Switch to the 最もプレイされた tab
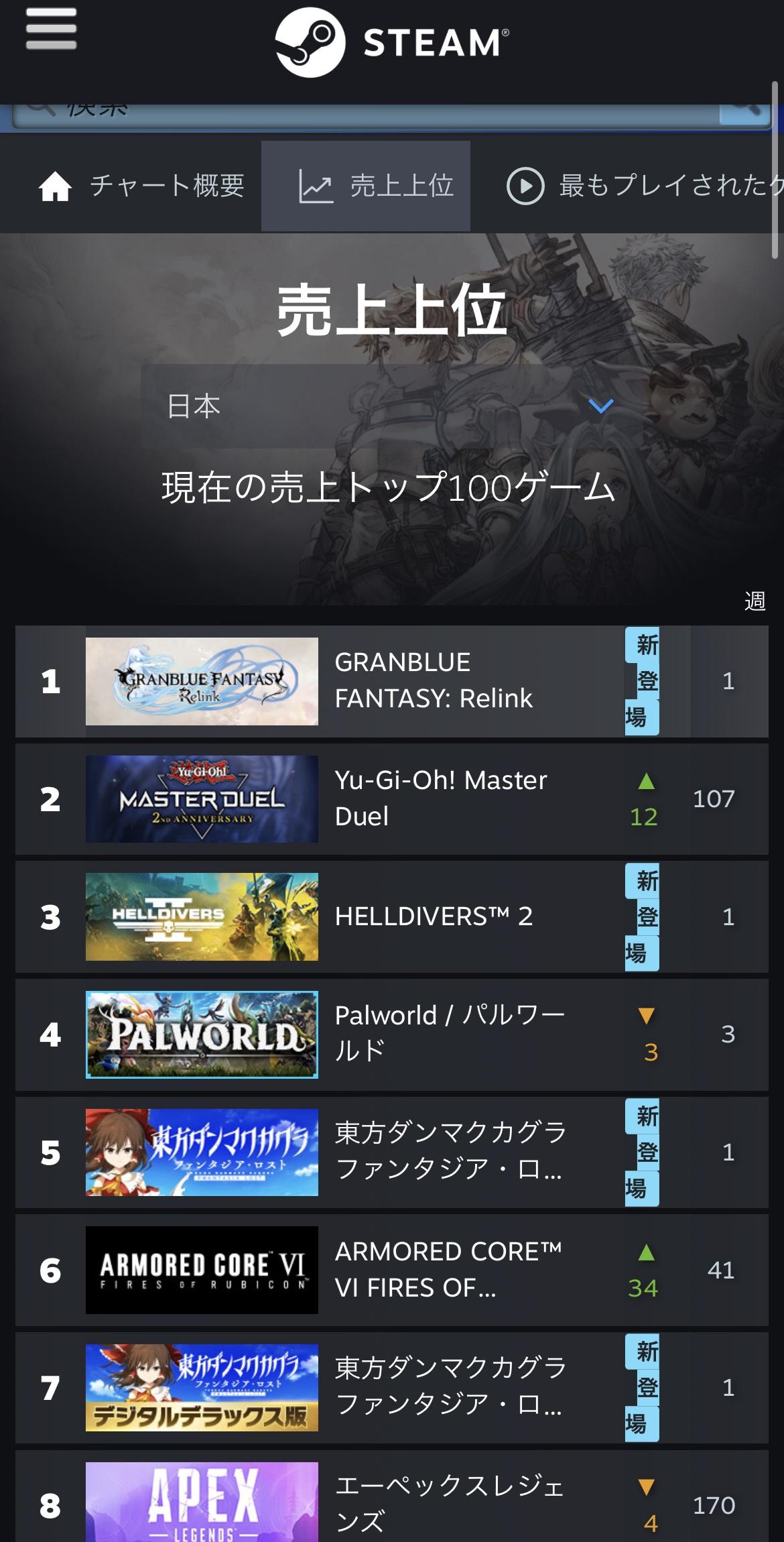 [x=643, y=186]
